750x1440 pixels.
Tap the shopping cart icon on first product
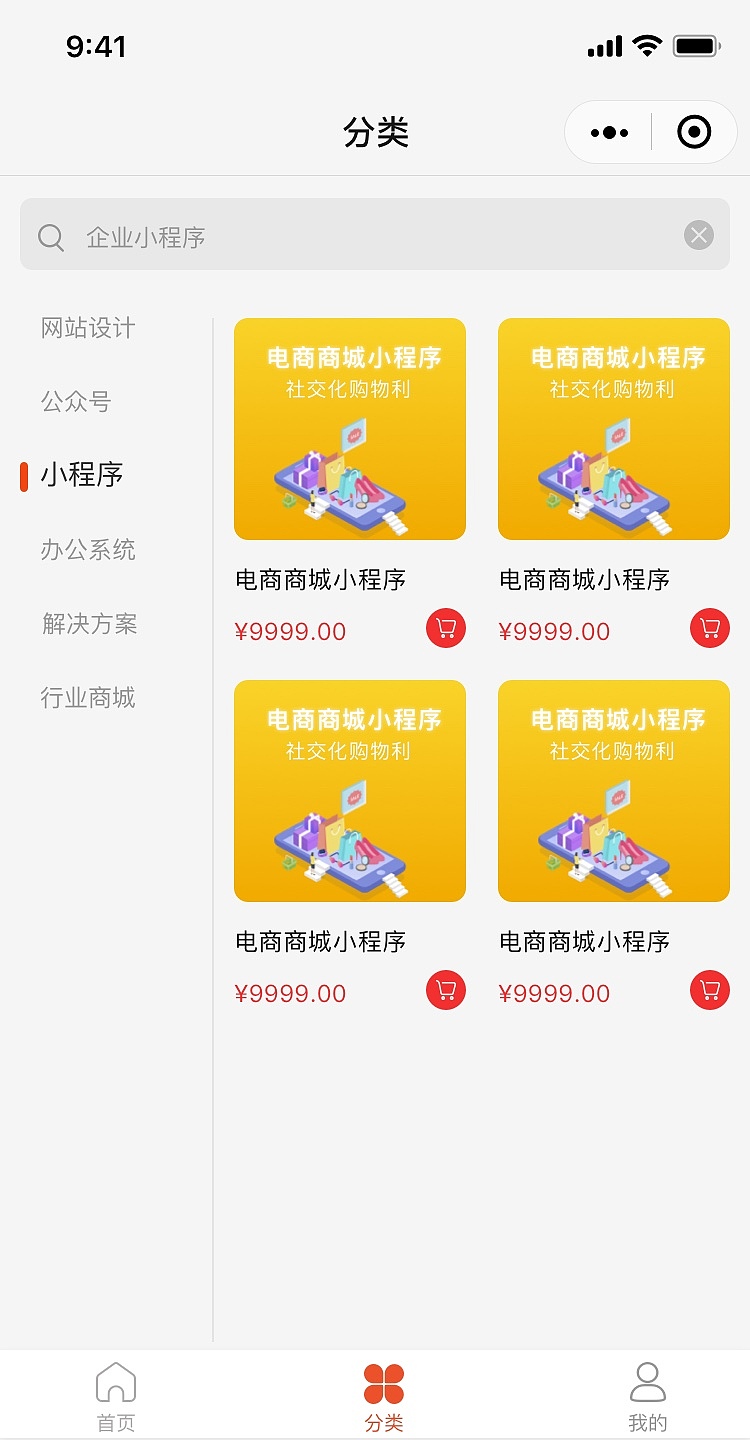[445, 628]
